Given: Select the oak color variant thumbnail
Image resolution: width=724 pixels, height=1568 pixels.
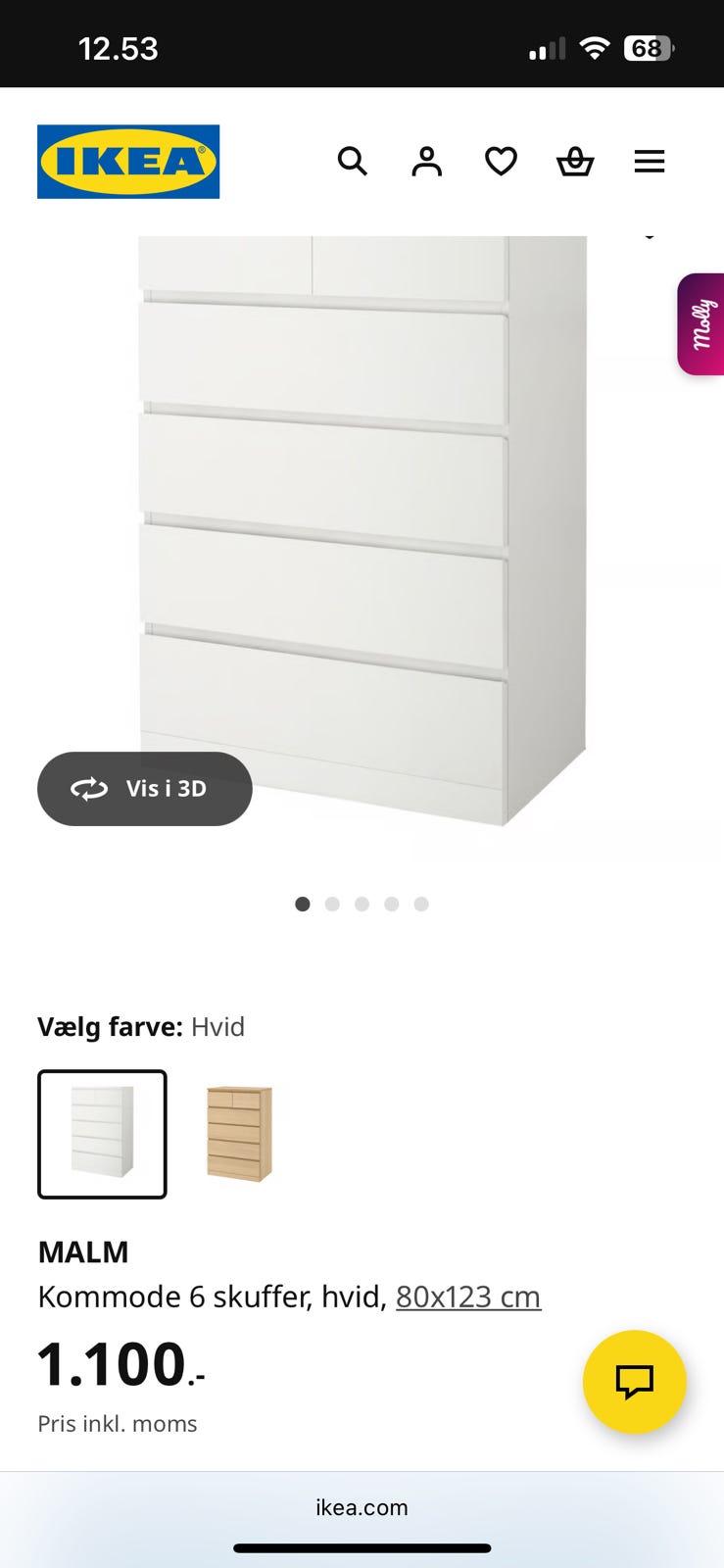Looking at the screenshot, I should click(x=238, y=1134).
